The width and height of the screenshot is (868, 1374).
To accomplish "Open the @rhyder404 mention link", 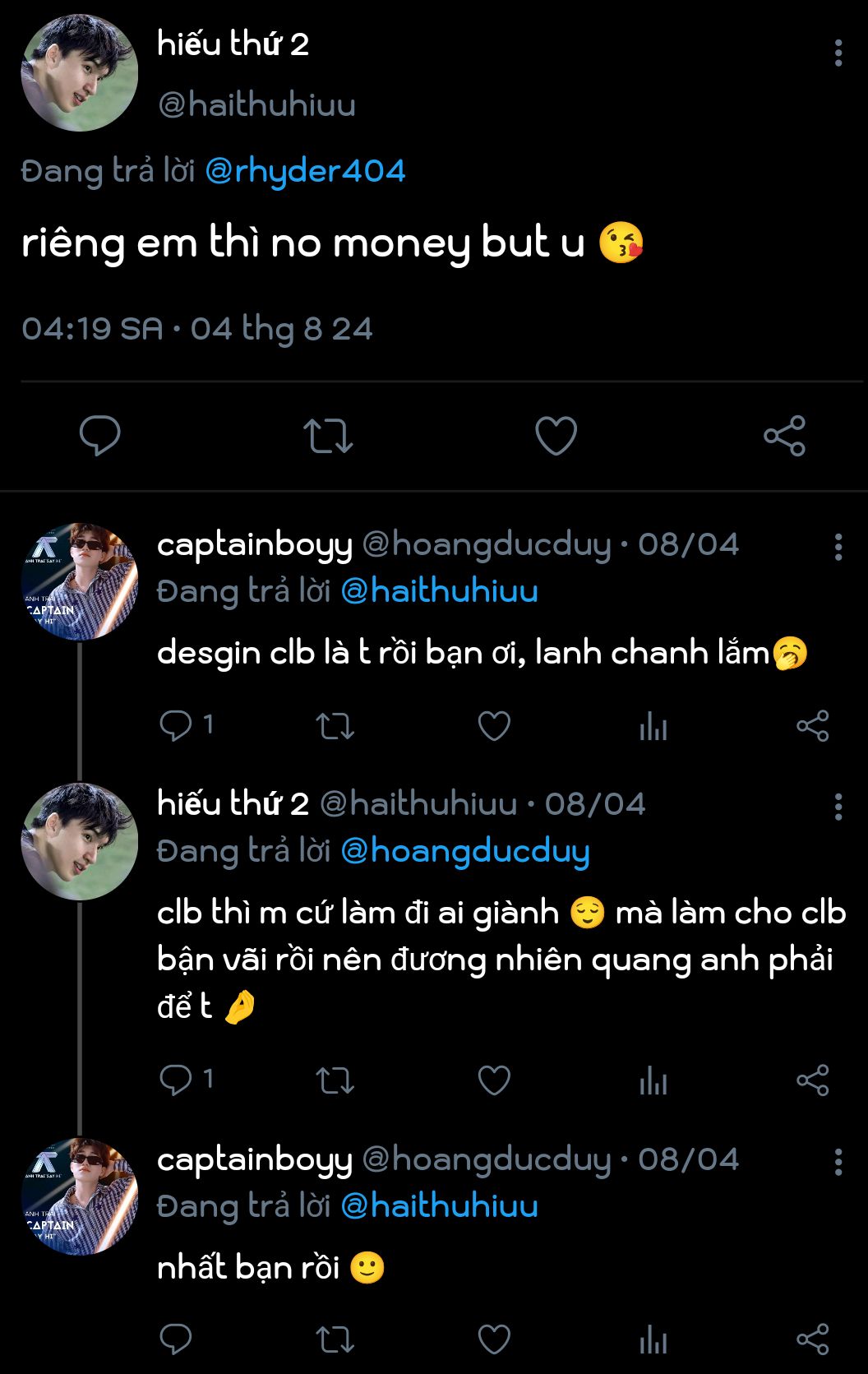I will coord(305,171).
